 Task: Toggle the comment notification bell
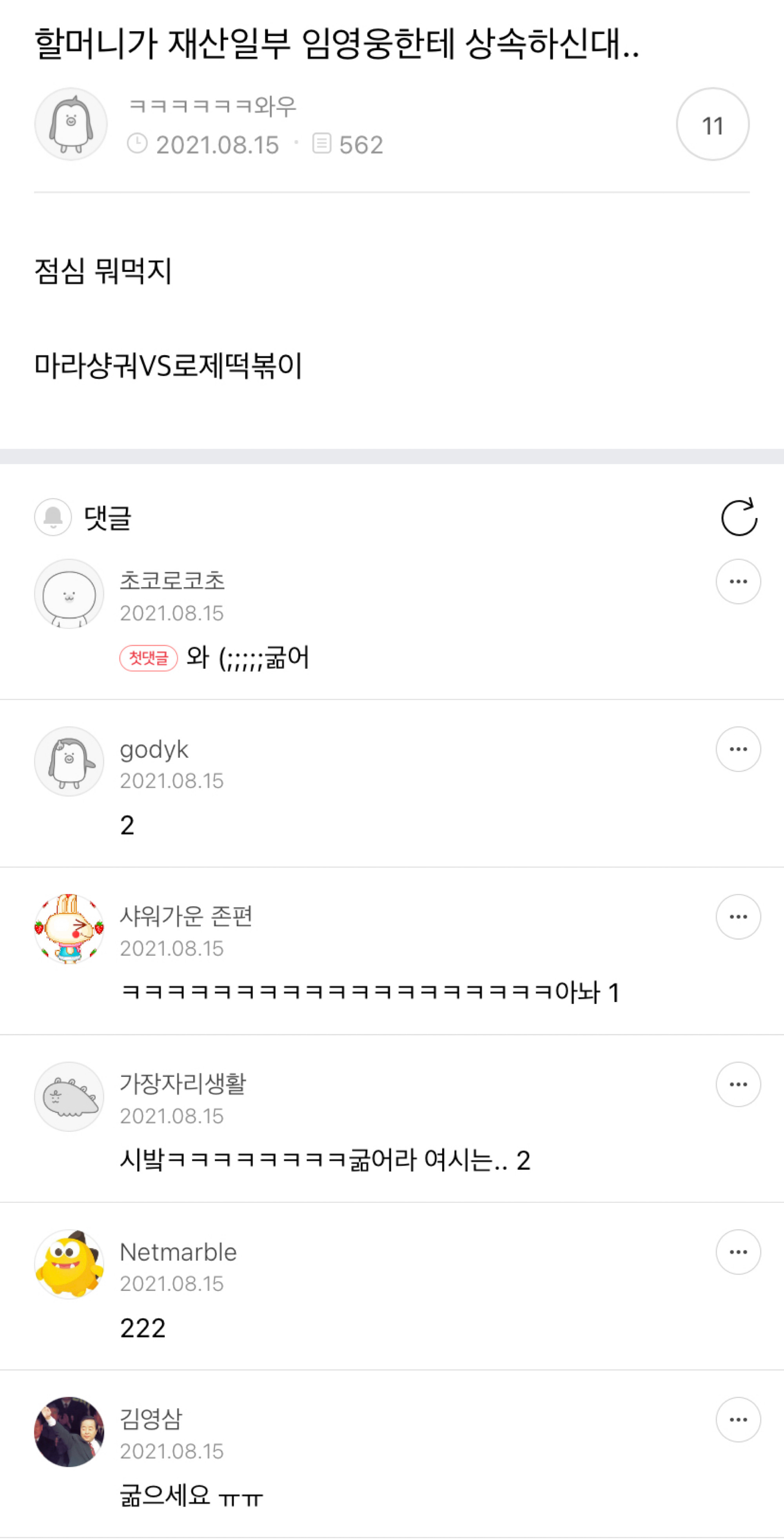pos(53,517)
